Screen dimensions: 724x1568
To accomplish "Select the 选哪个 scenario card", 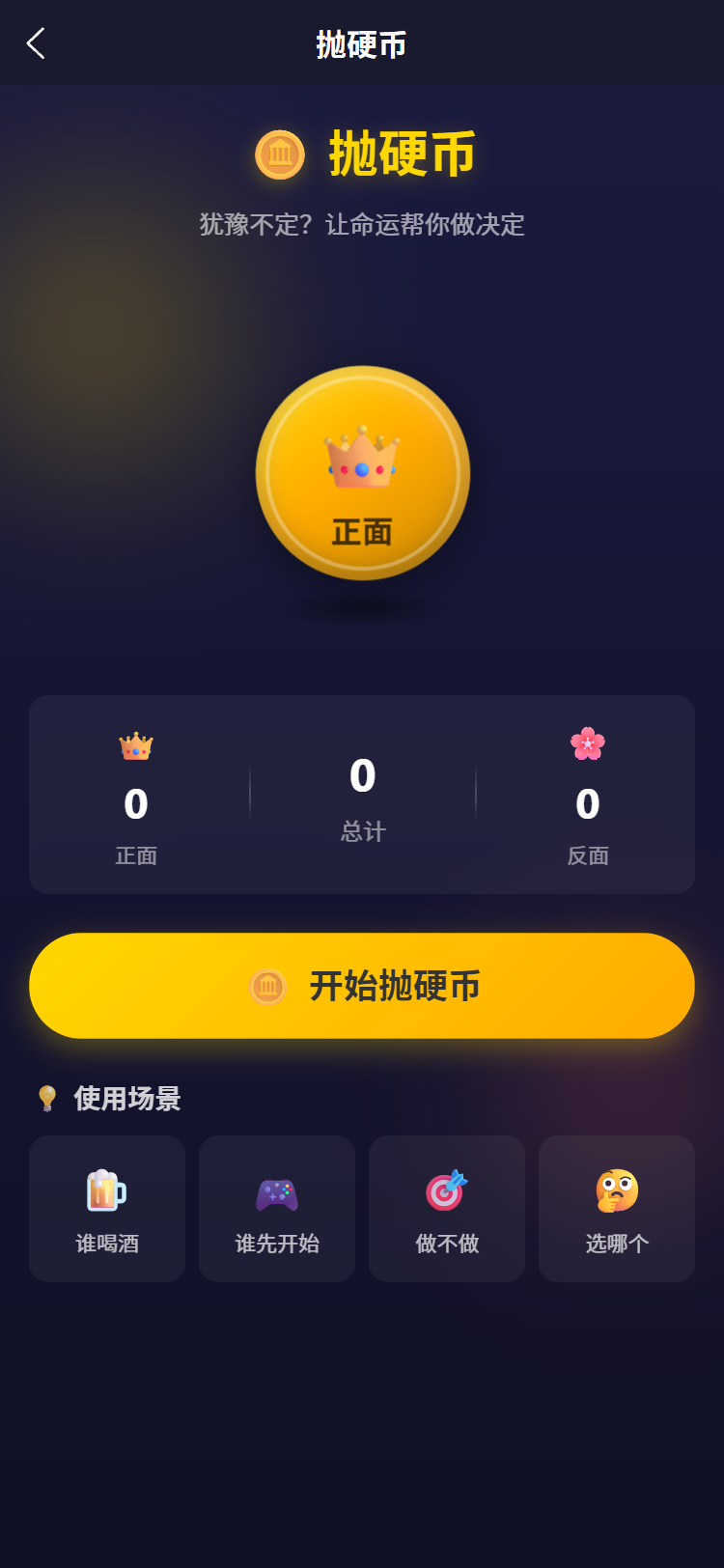I will coord(616,1209).
